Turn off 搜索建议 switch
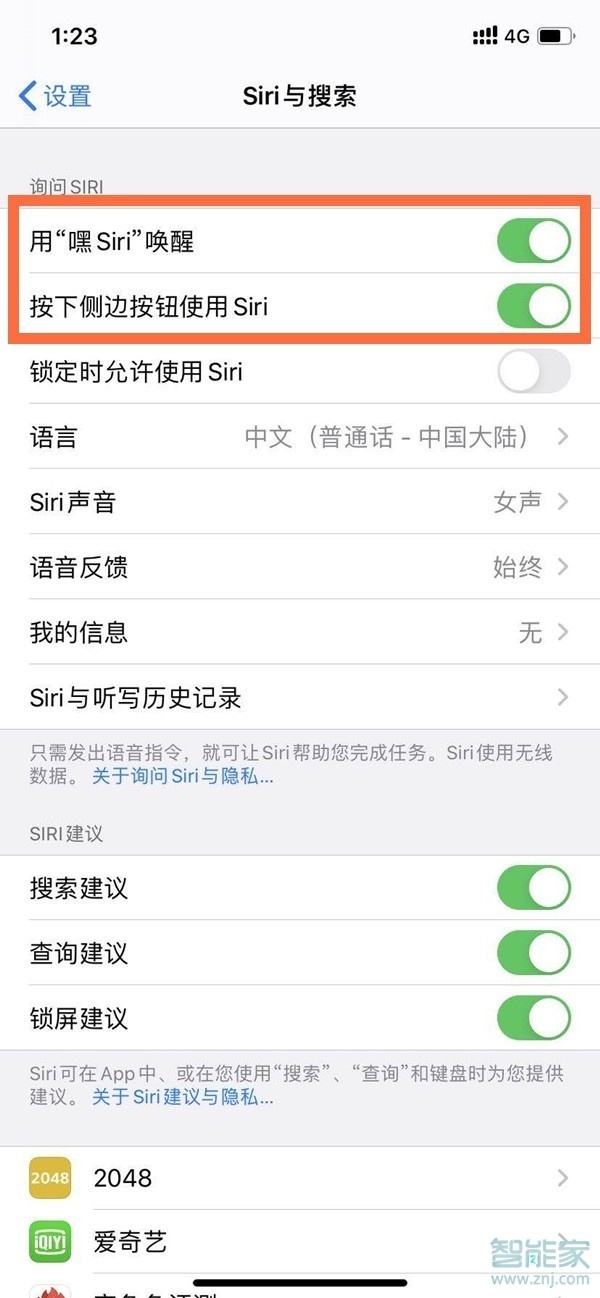 tap(533, 888)
